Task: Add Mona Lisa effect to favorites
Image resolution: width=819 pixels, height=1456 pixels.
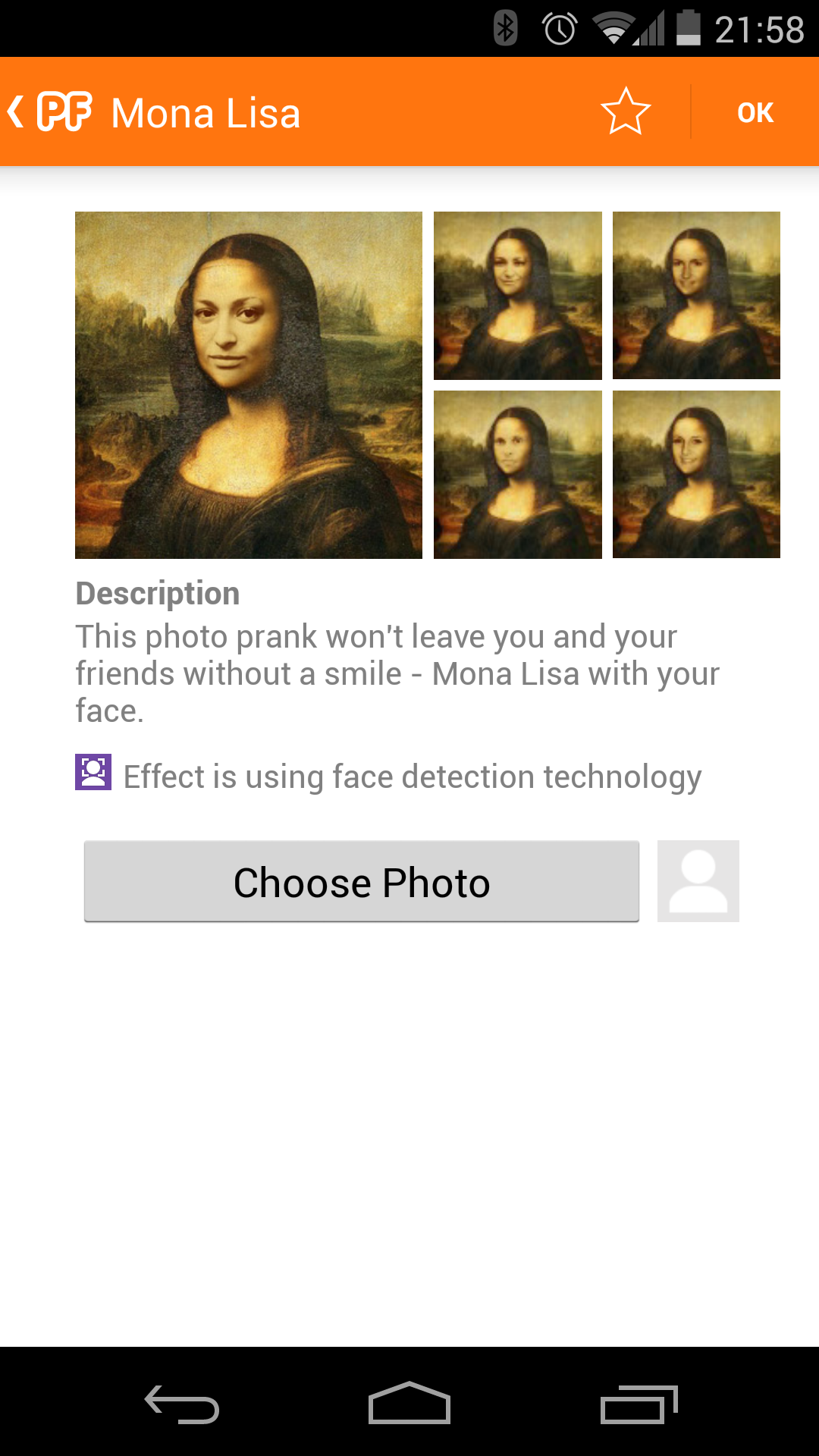Action: pyautogui.click(x=626, y=111)
